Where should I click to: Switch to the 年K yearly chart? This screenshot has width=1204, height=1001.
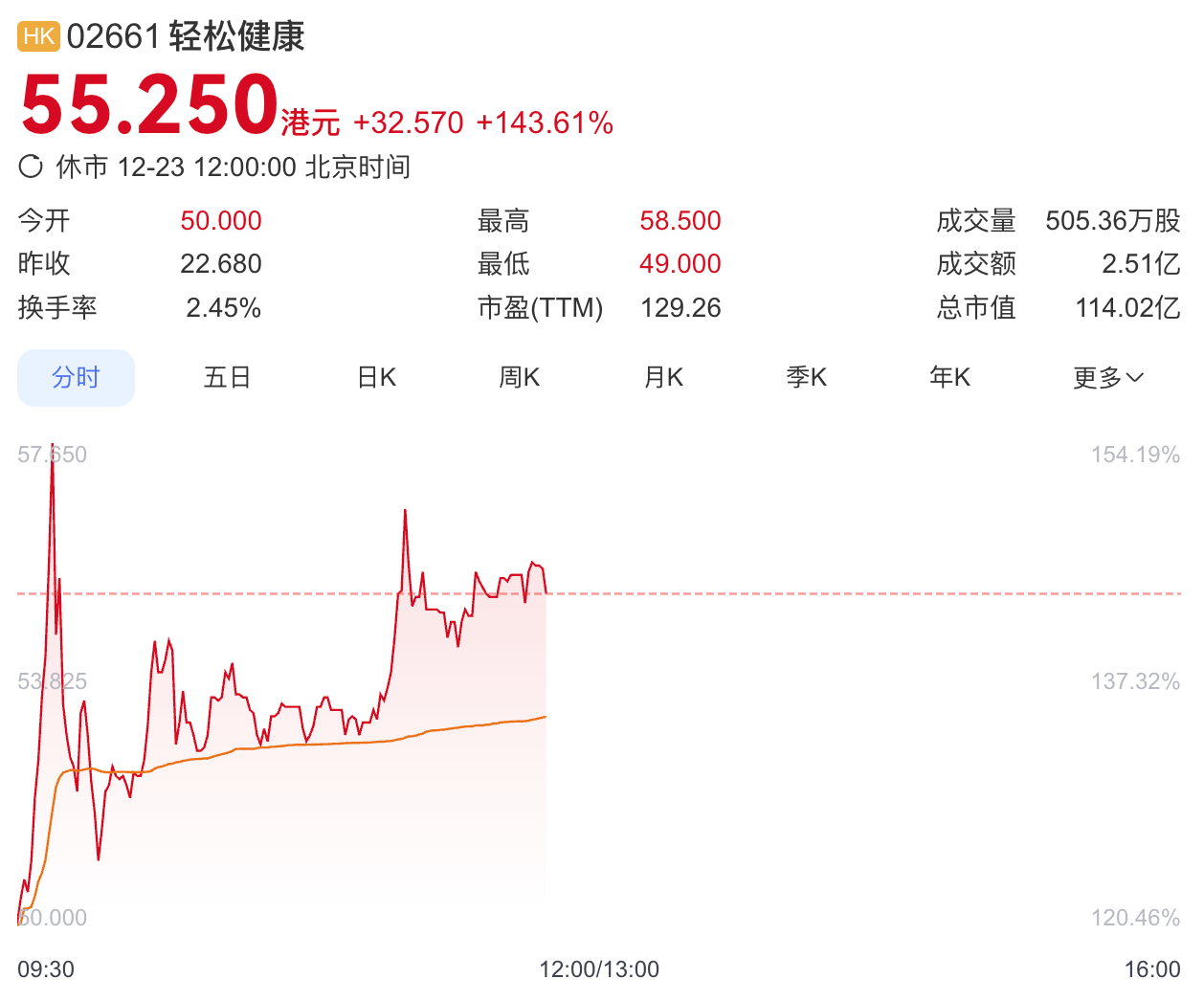949,378
